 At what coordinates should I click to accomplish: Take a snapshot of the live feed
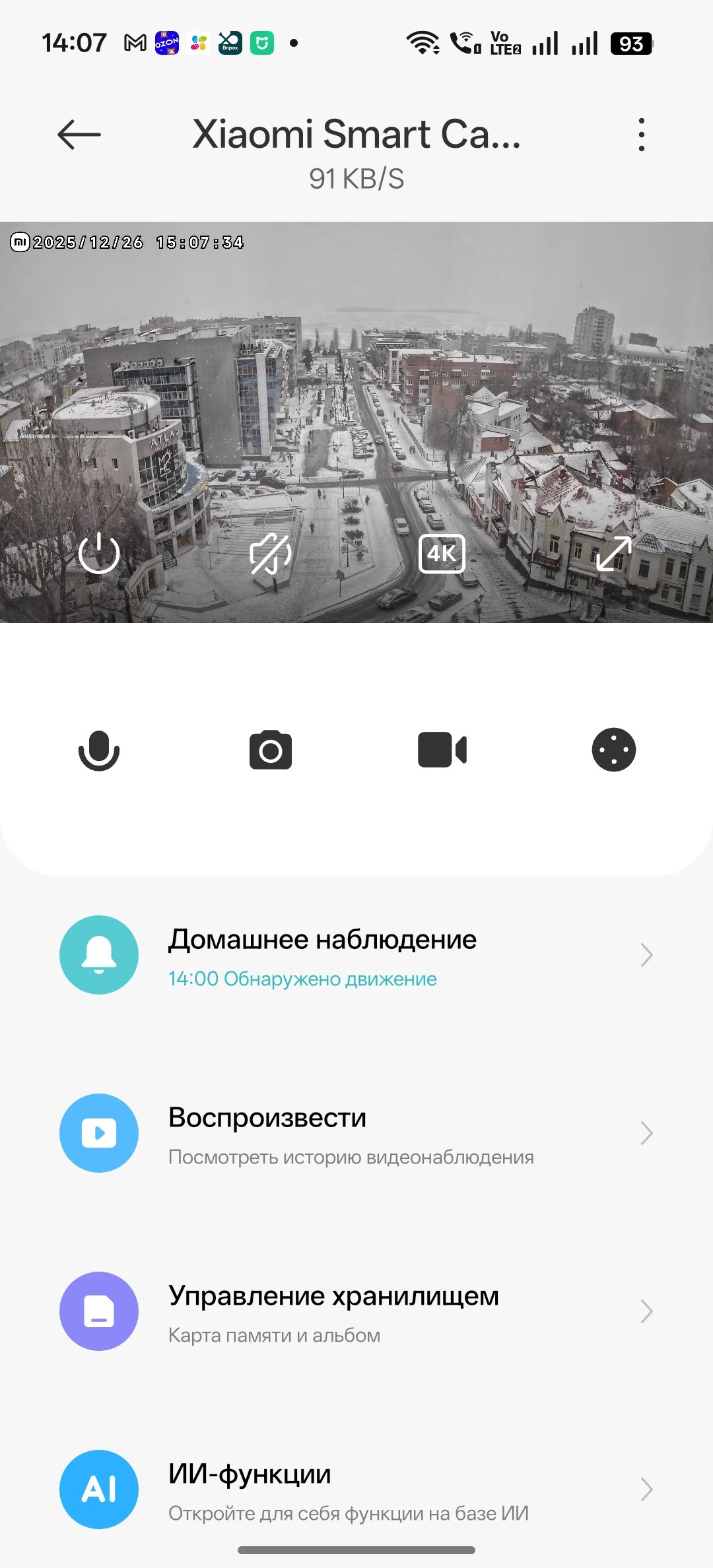click(271, 750)
